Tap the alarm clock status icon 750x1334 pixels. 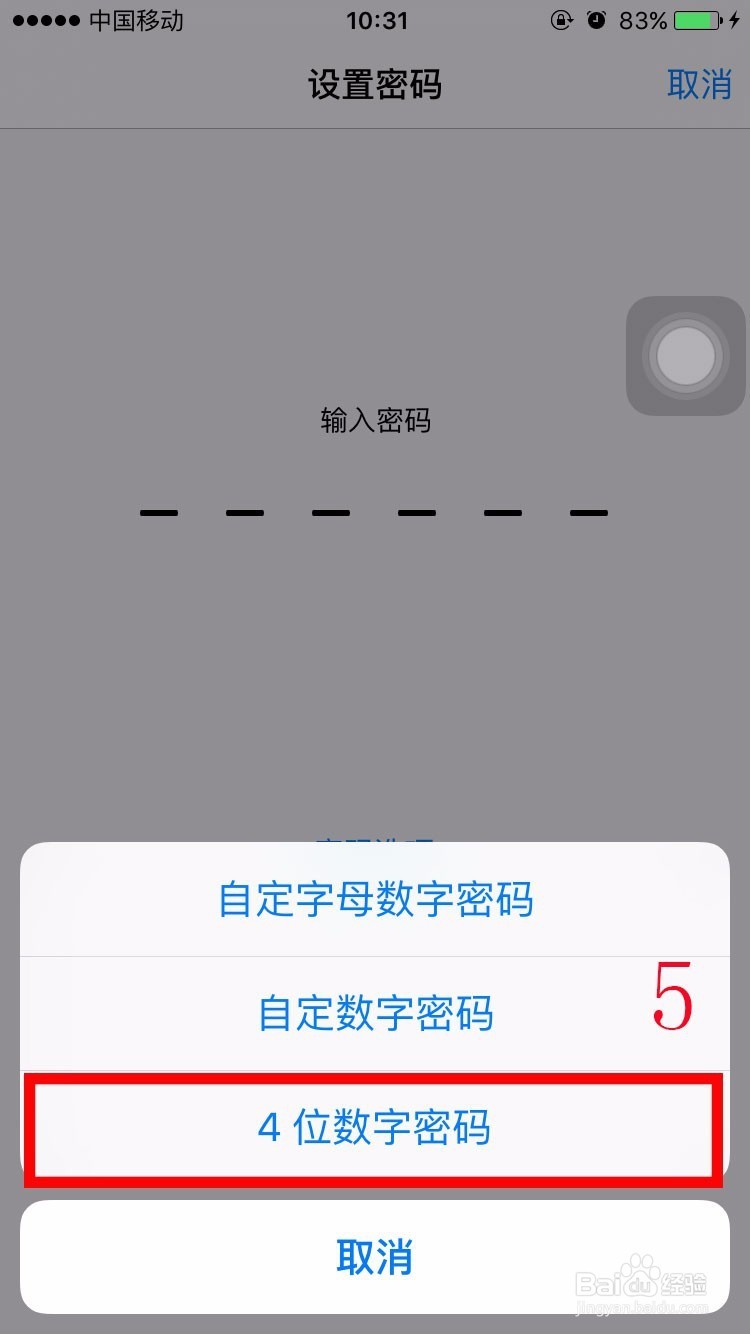[598, 19]
